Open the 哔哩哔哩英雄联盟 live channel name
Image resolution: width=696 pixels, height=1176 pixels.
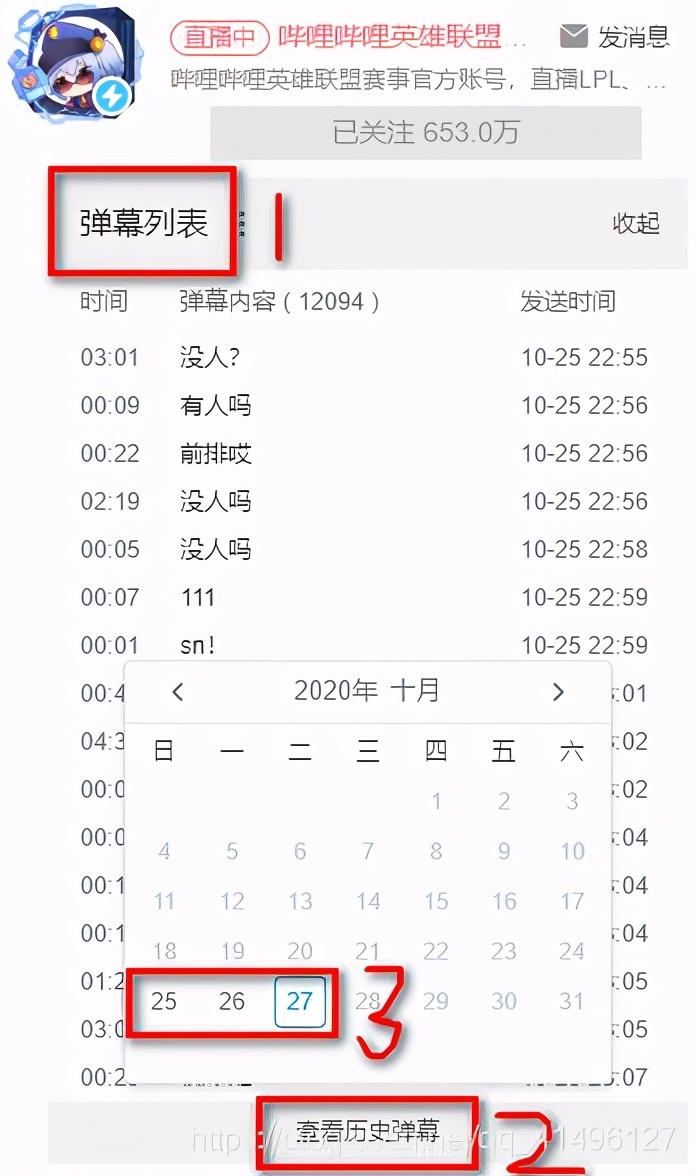point(390,37)
